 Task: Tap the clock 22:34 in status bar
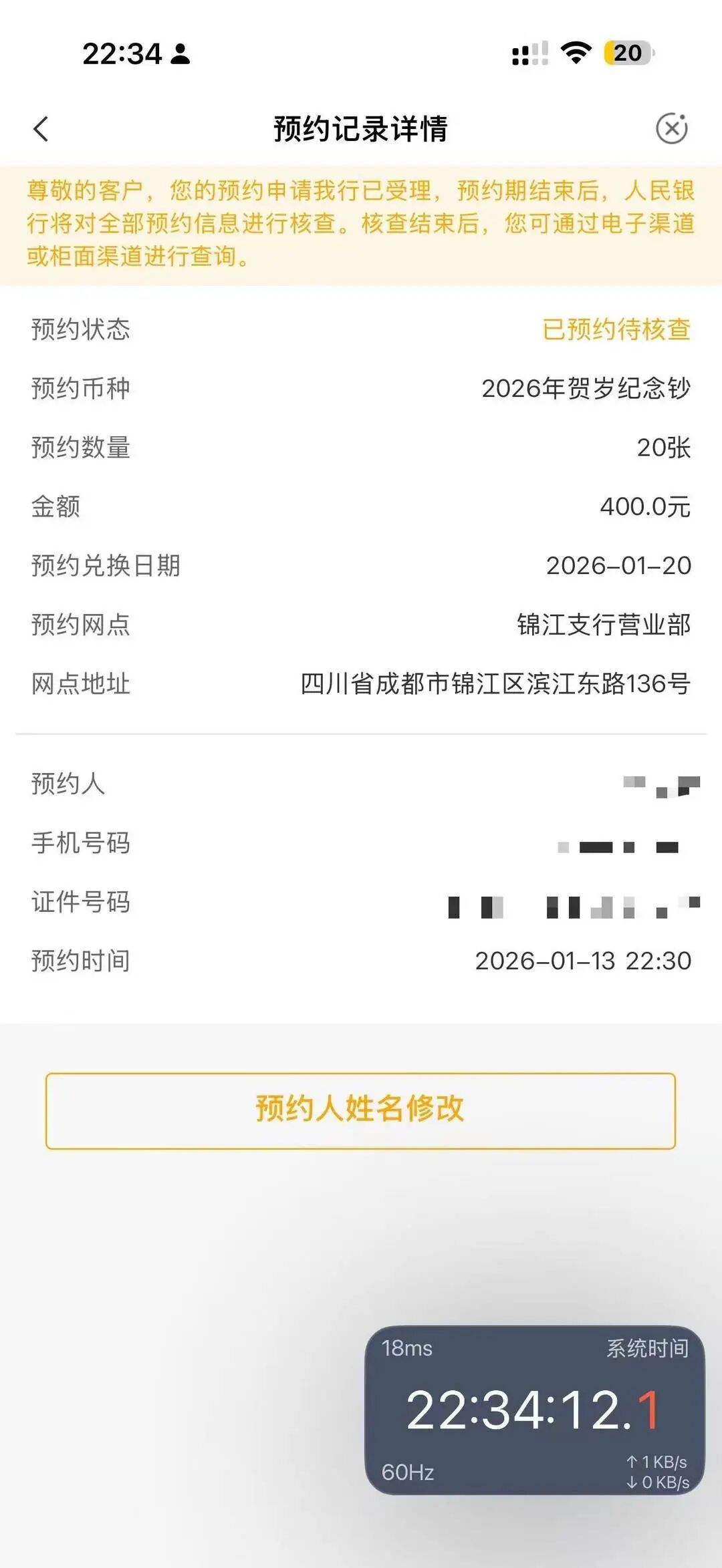120,53
